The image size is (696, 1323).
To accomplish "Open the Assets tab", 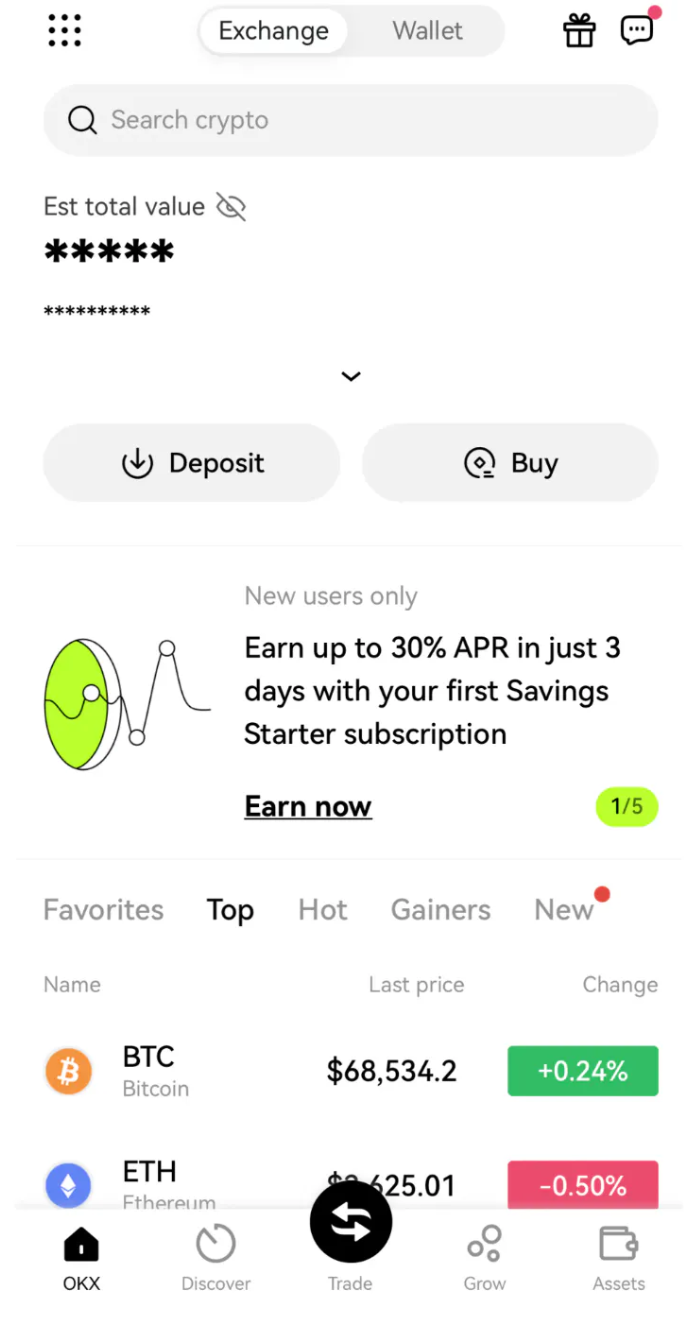I will [x=618, y=1257].
